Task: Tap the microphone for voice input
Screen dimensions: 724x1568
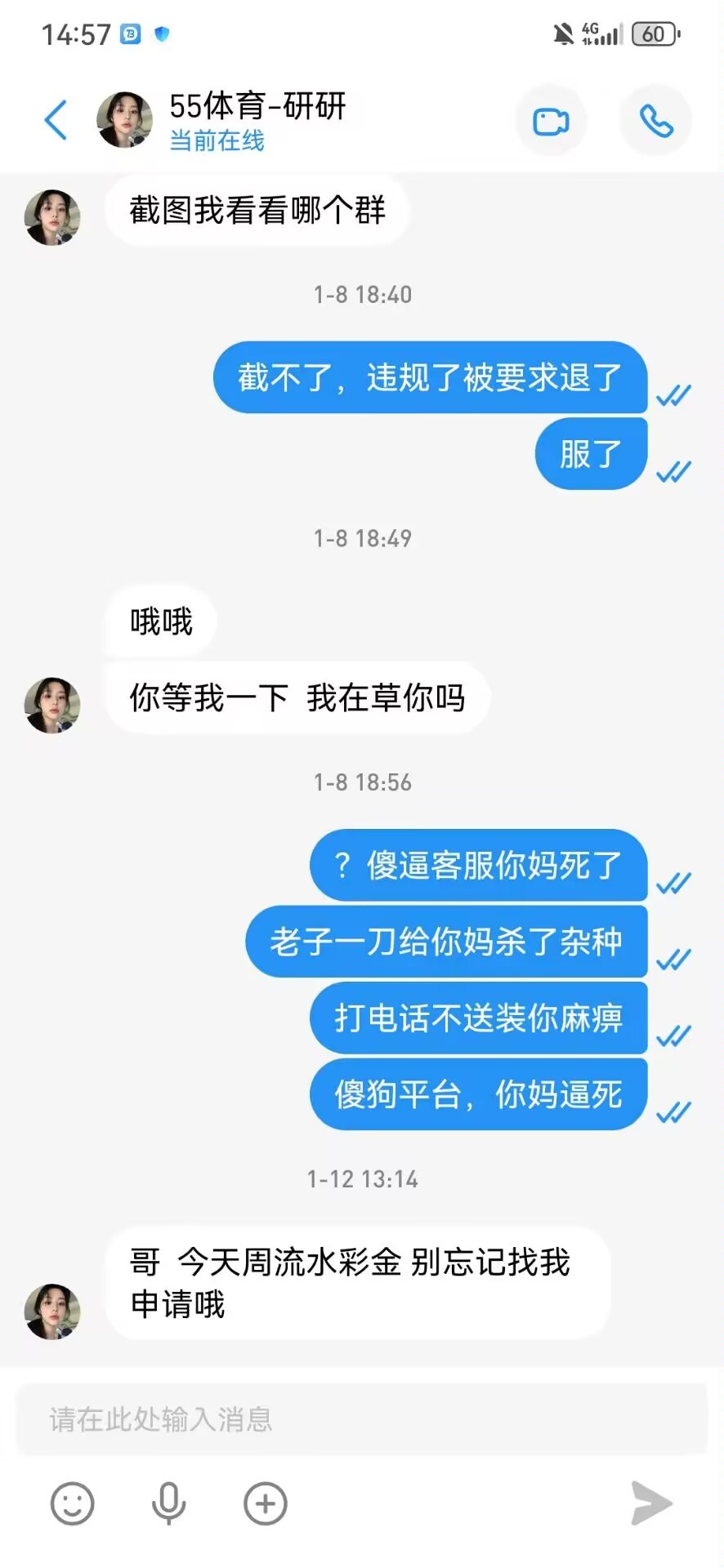Action: click(x=169, y=1503)
